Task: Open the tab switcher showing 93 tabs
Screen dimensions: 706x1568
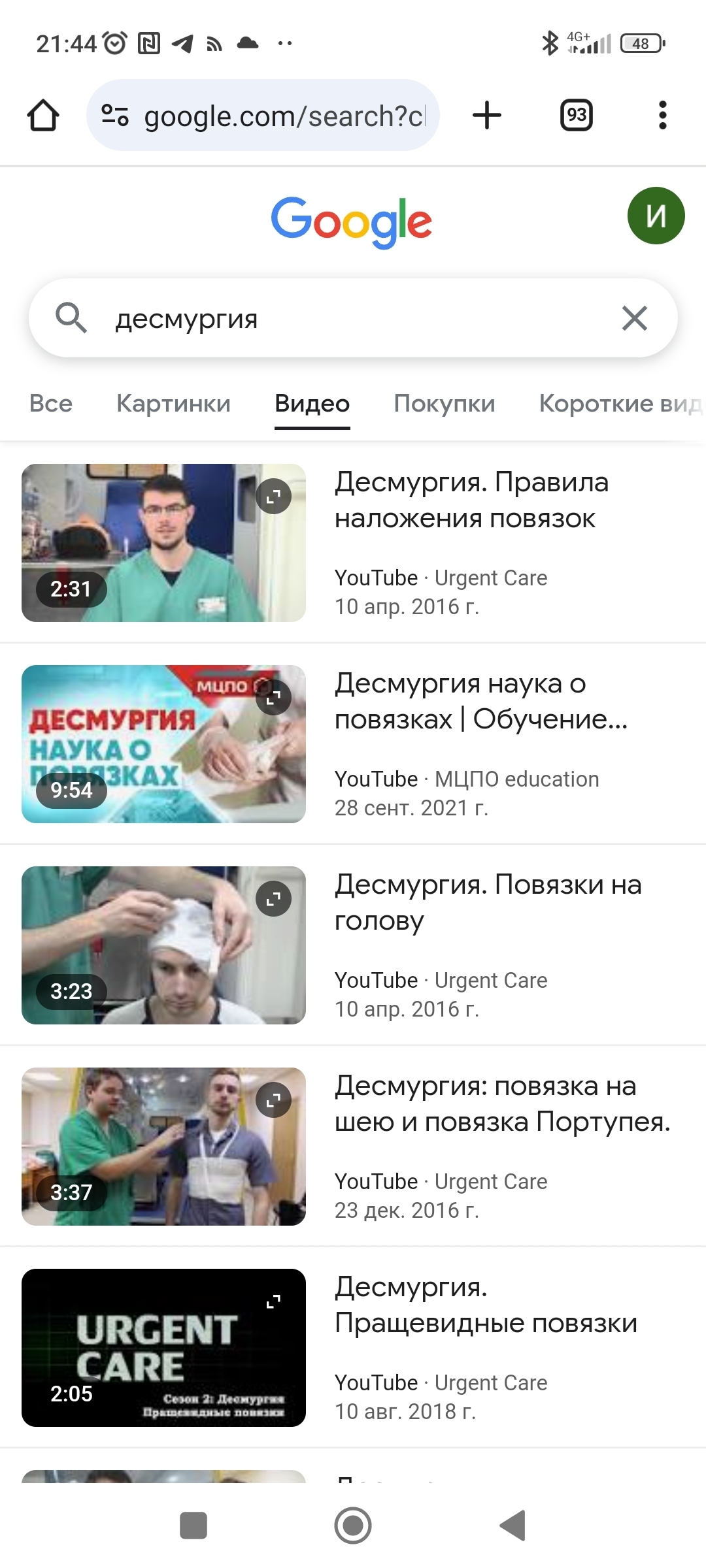Action: 576,116
